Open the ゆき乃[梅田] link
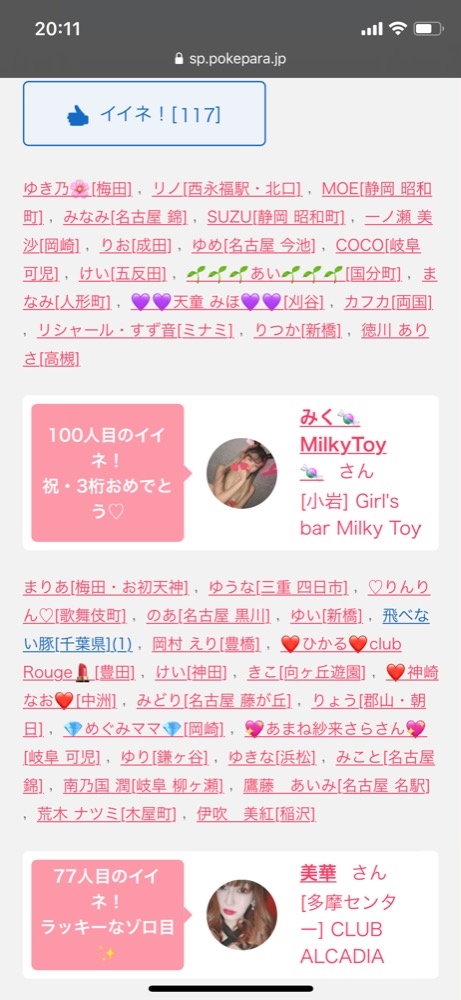Screen dimensions: 461x1000 77,189
